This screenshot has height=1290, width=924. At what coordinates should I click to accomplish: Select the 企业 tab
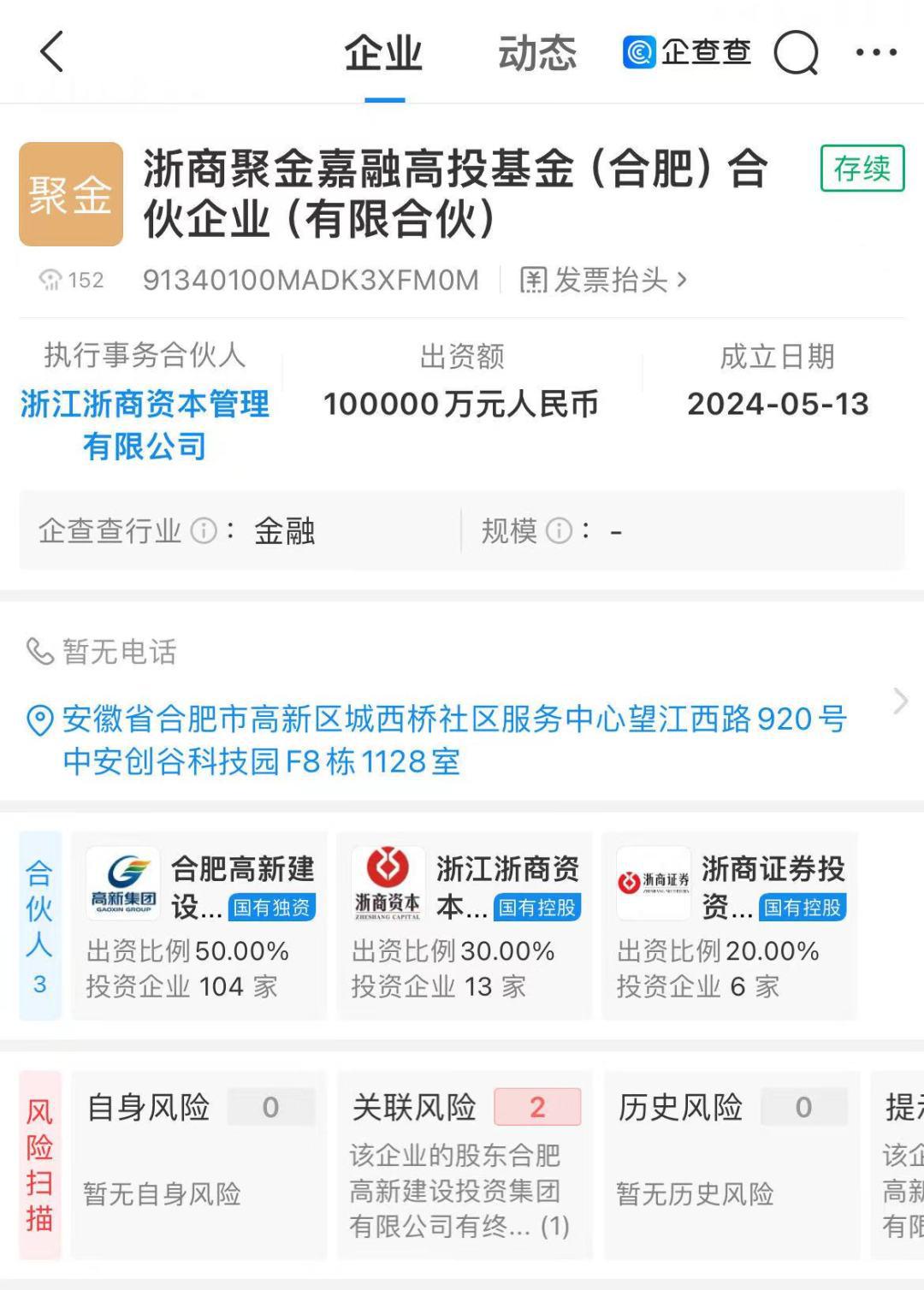383,54
